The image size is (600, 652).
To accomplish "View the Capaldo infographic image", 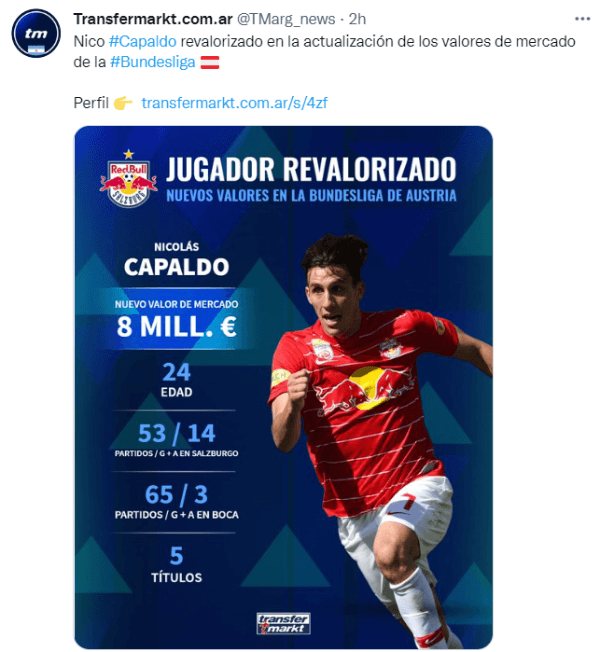I will coord(283,387).
